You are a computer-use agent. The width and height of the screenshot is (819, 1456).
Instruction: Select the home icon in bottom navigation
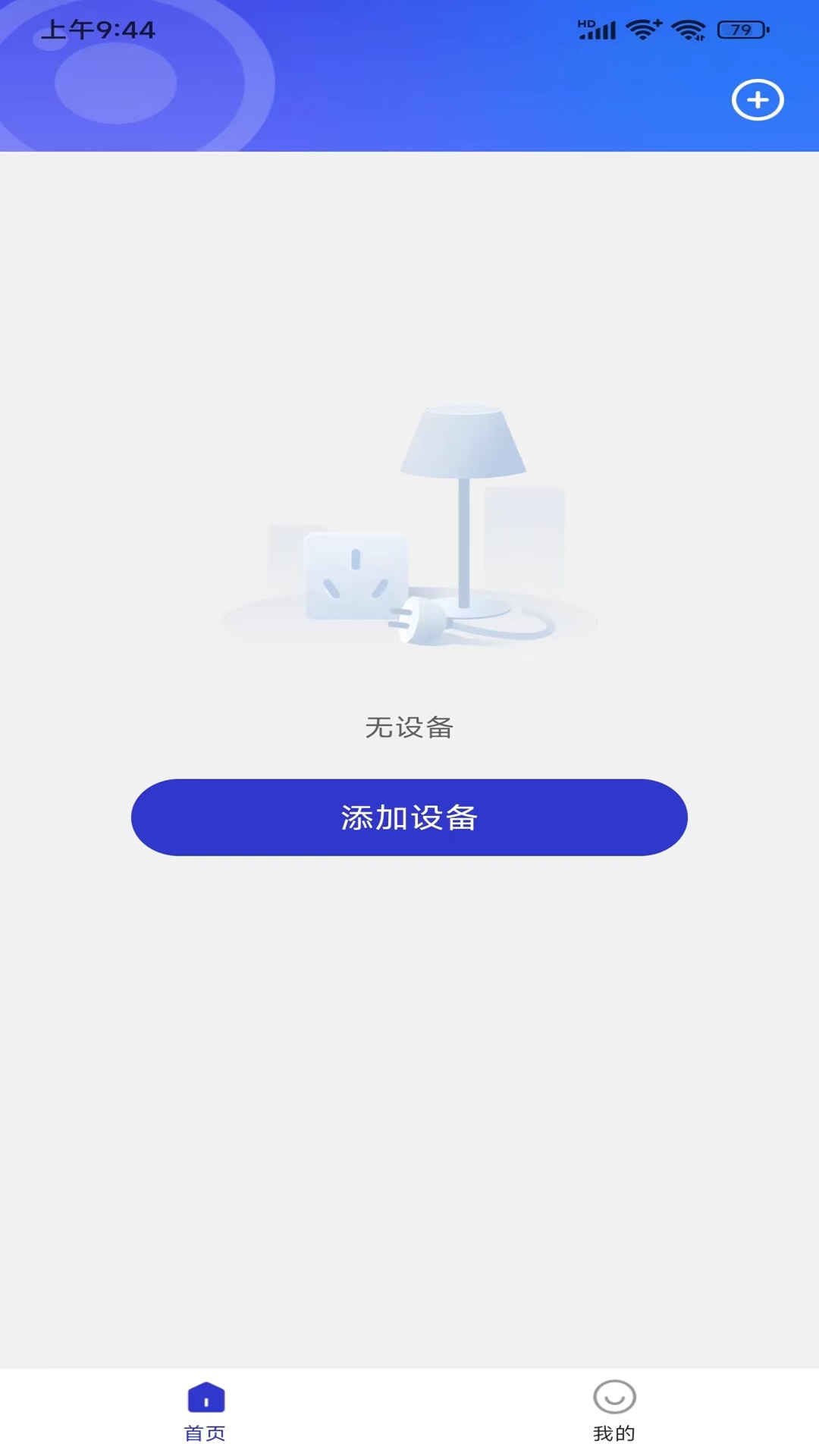pyautogui.click(x=204, y=1398)
